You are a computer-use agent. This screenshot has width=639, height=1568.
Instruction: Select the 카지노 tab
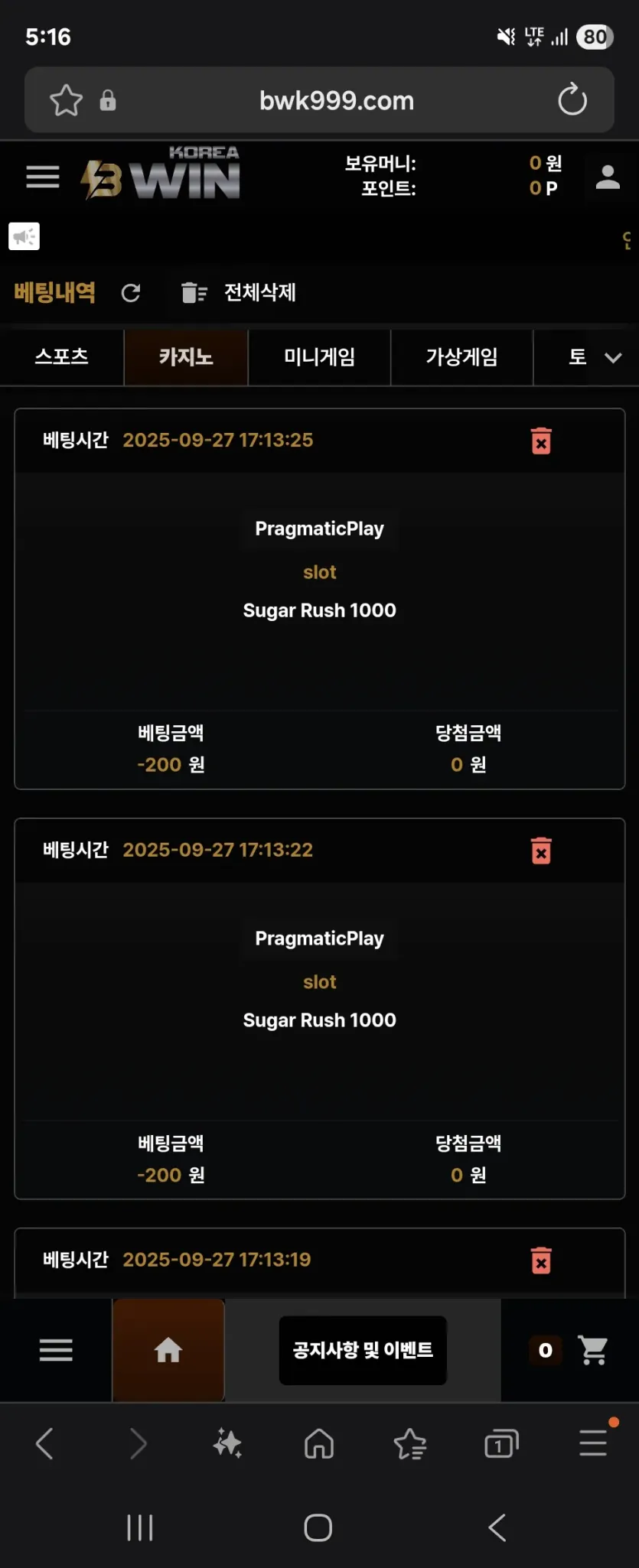186,357
